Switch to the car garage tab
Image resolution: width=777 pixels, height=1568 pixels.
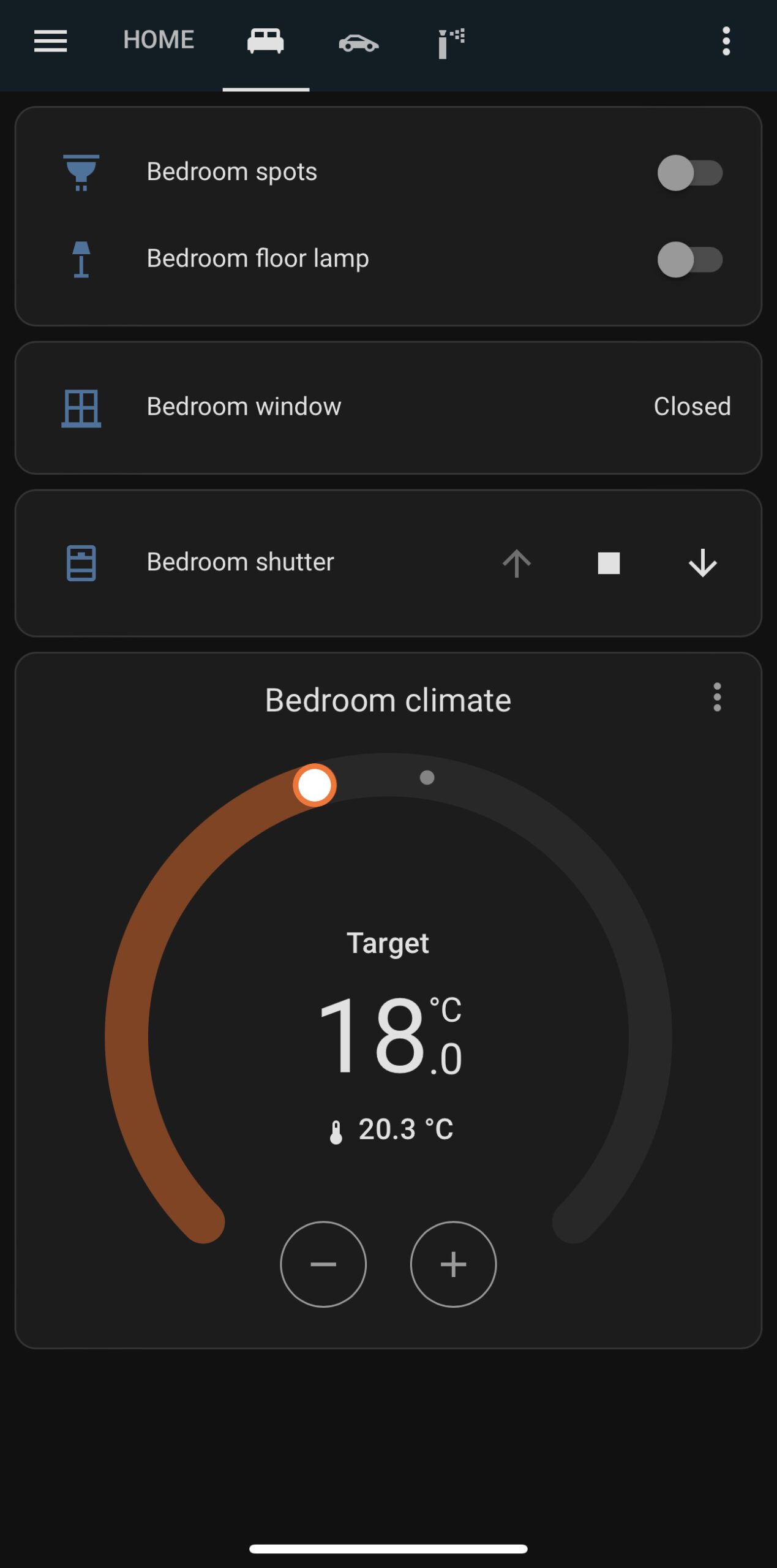point(358,43)
